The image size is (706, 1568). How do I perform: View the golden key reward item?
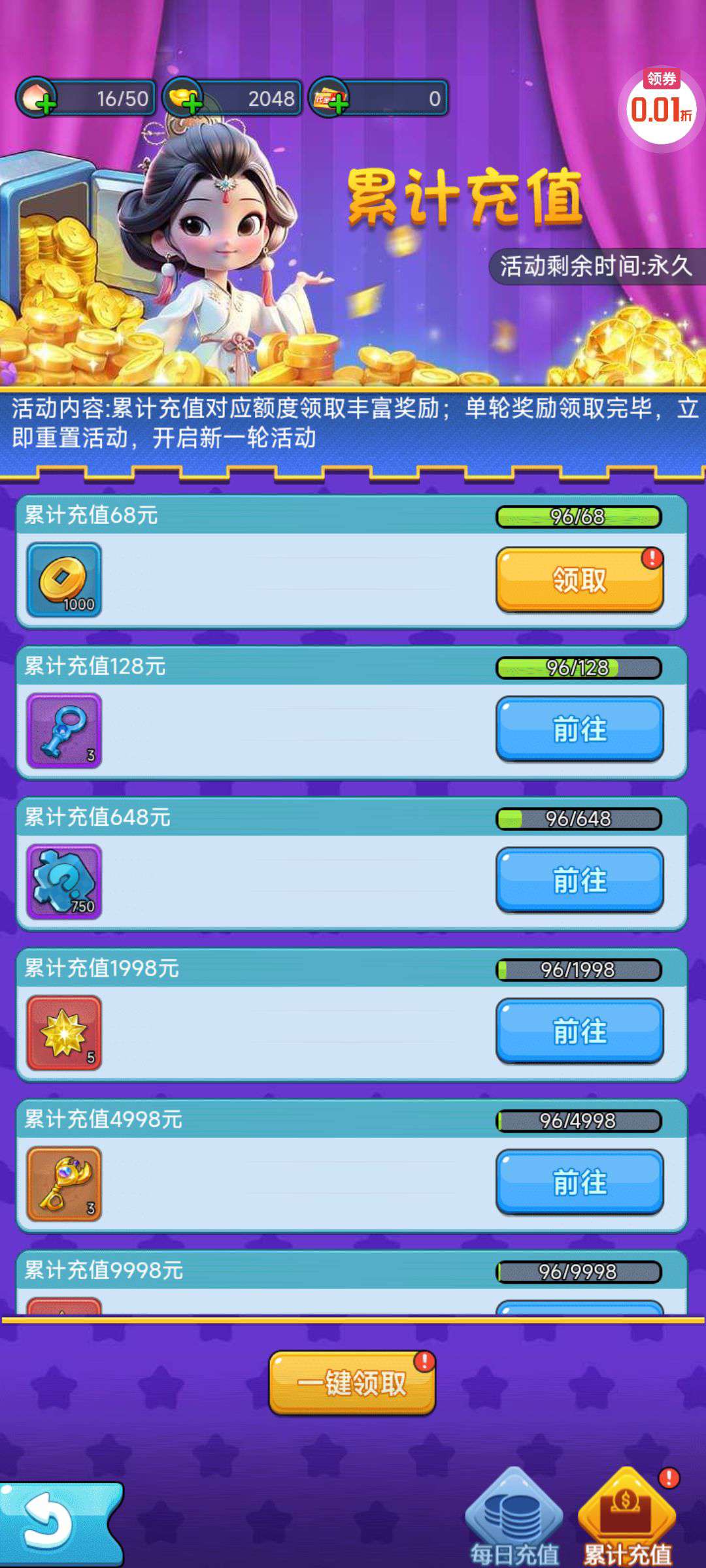tap(64, 1183)
